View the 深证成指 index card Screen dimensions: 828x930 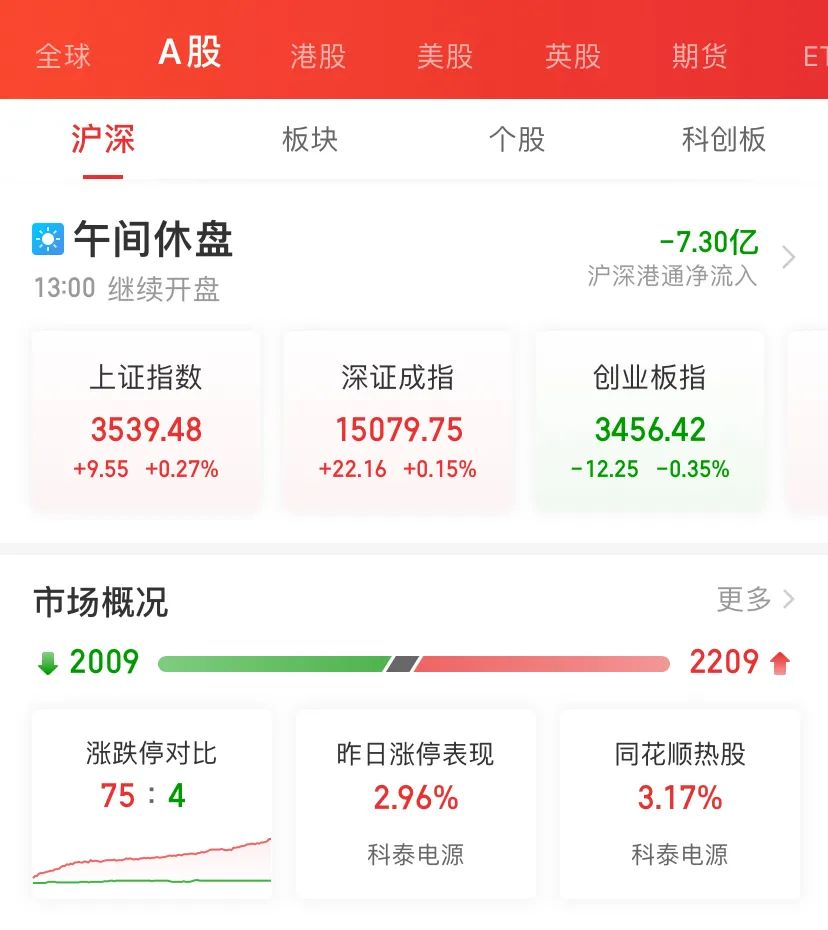coord(398,422)
